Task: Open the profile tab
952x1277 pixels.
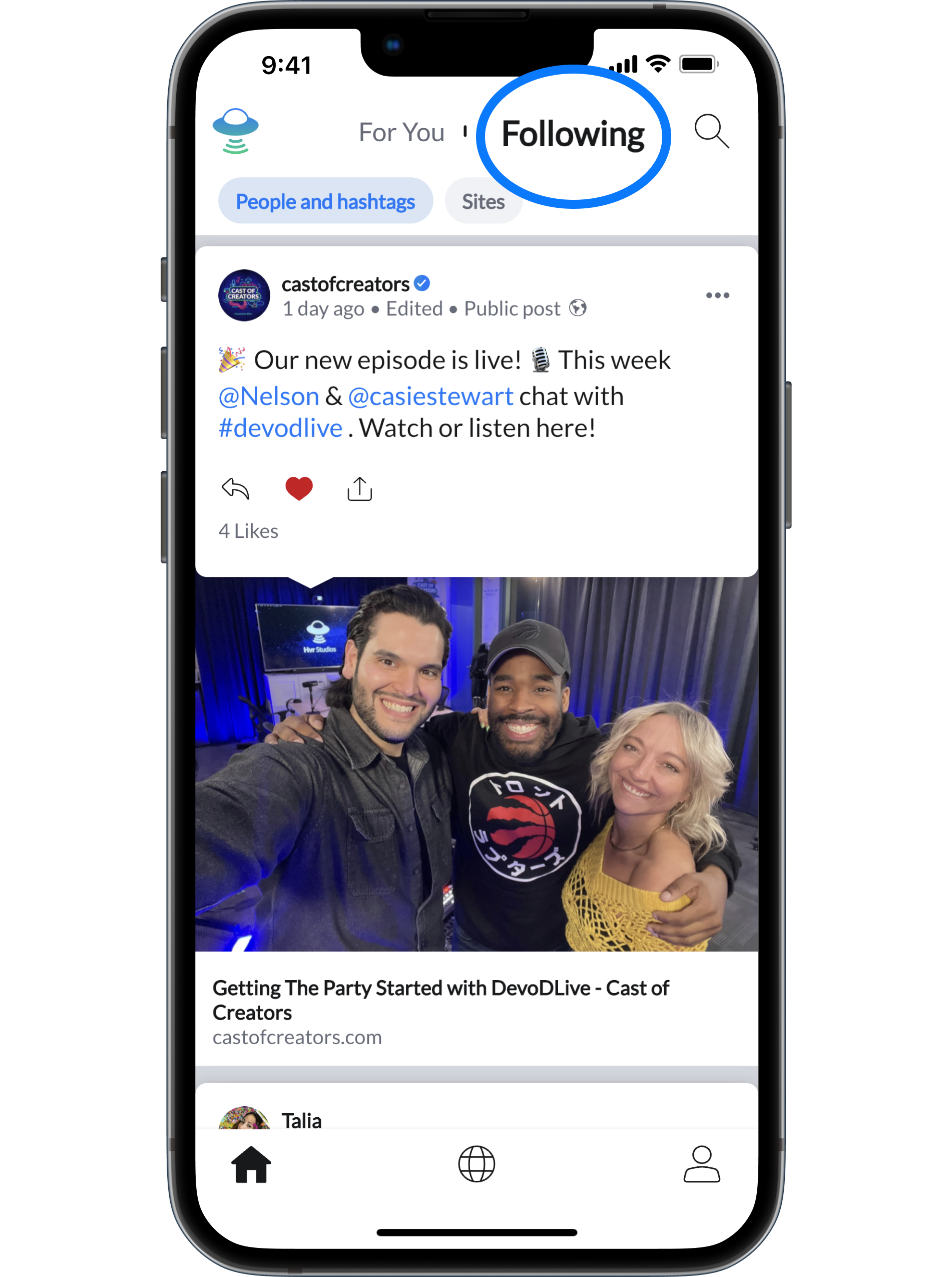Action: (x=701, y=1164)
